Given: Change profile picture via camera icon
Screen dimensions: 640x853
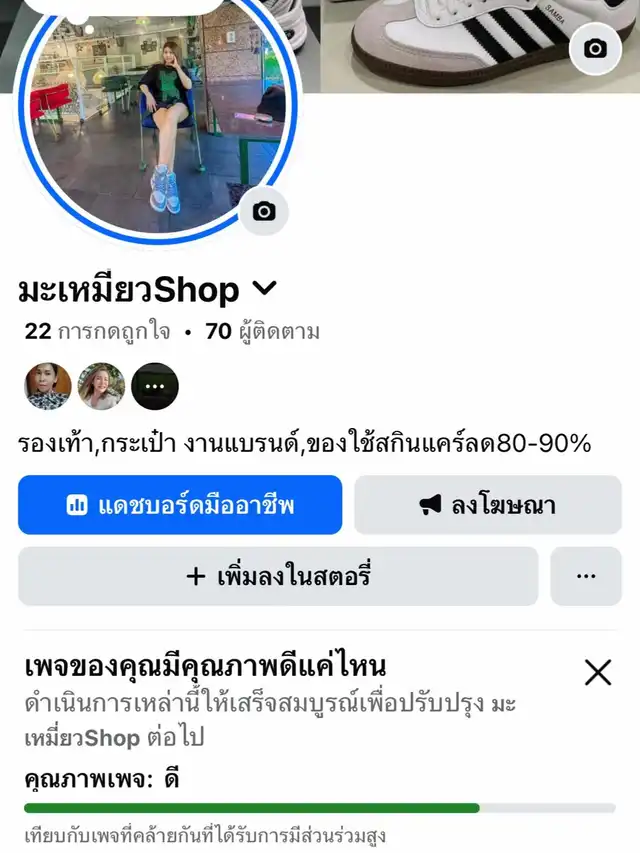Looking at the screenshot, I should 264,211.
